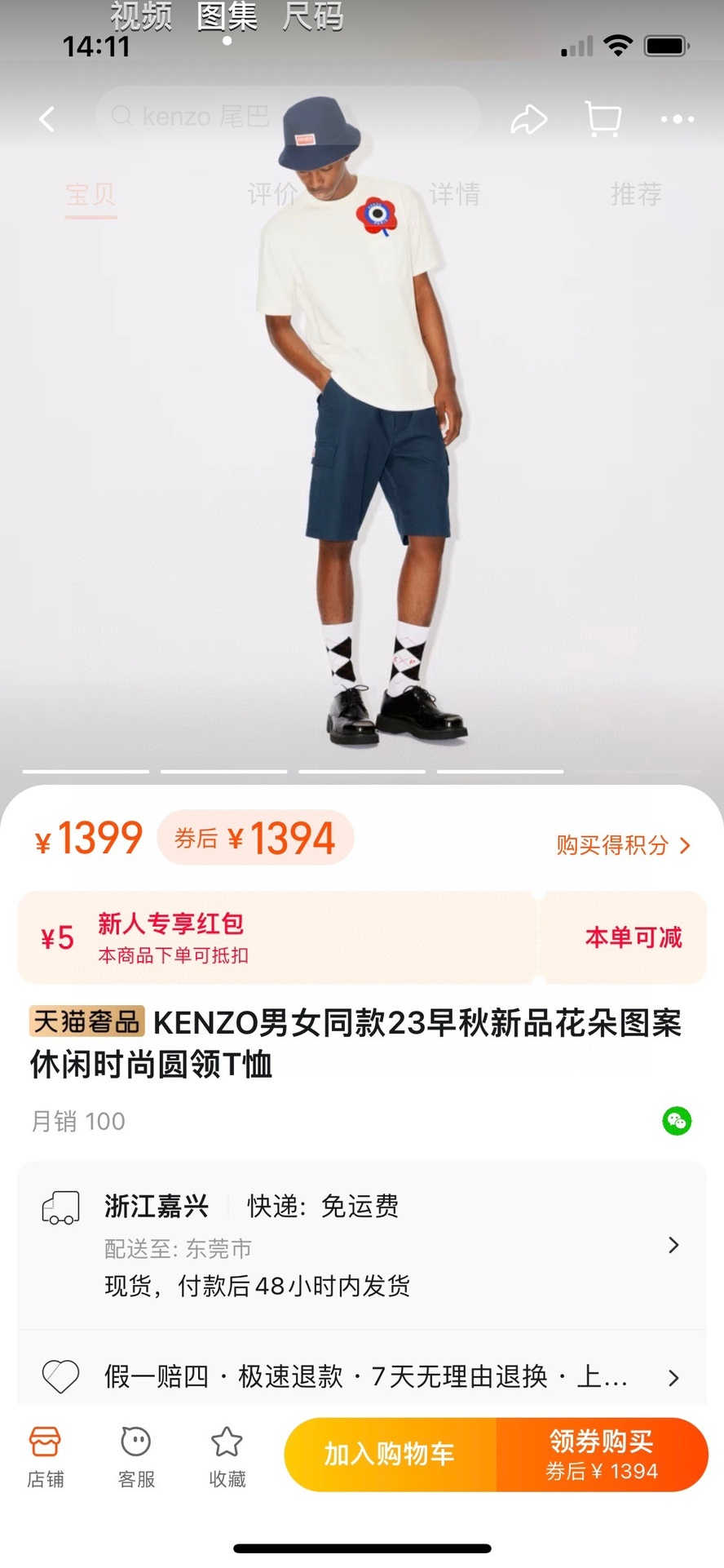The height and width of the screenshot is (1568, 724).
Task: Select the 视频 media tab
Action: (140, 16)
